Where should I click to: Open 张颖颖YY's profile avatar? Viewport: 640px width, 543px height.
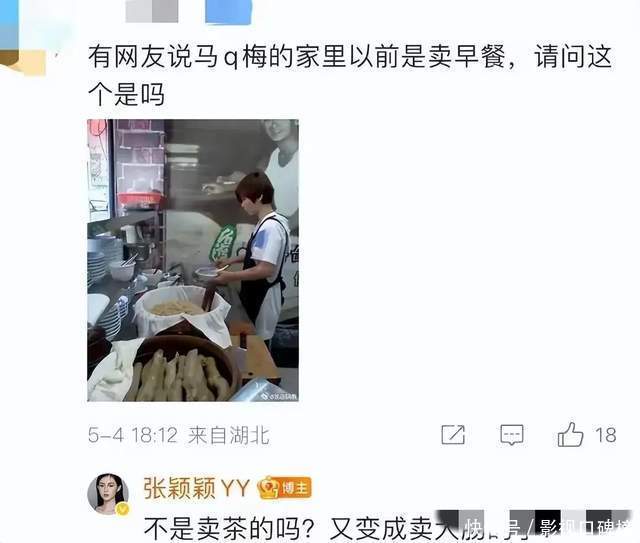[x=107, y=493]
